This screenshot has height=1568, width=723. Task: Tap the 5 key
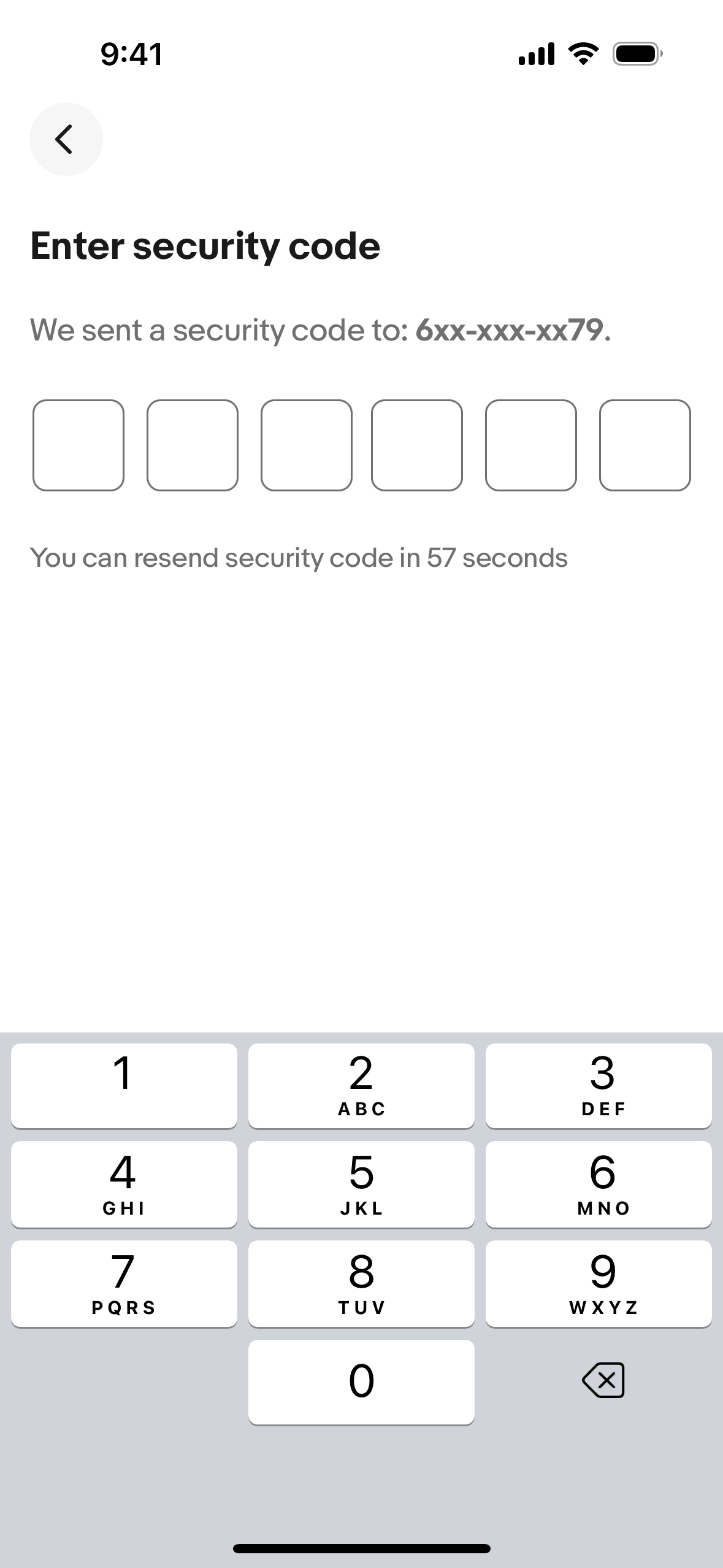click(x=361, y=1184)
